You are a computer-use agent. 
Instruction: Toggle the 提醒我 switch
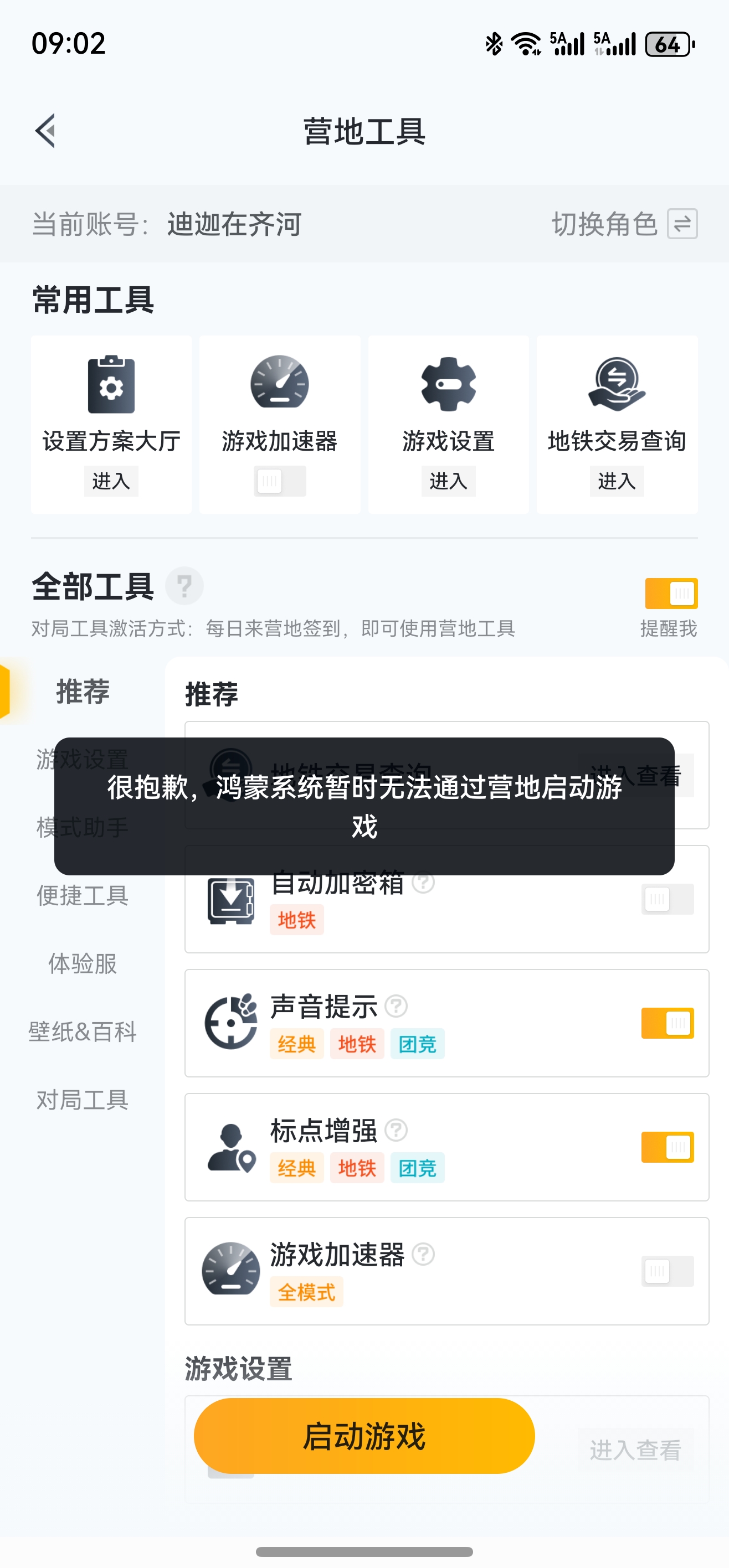click(x=671, y=594)
